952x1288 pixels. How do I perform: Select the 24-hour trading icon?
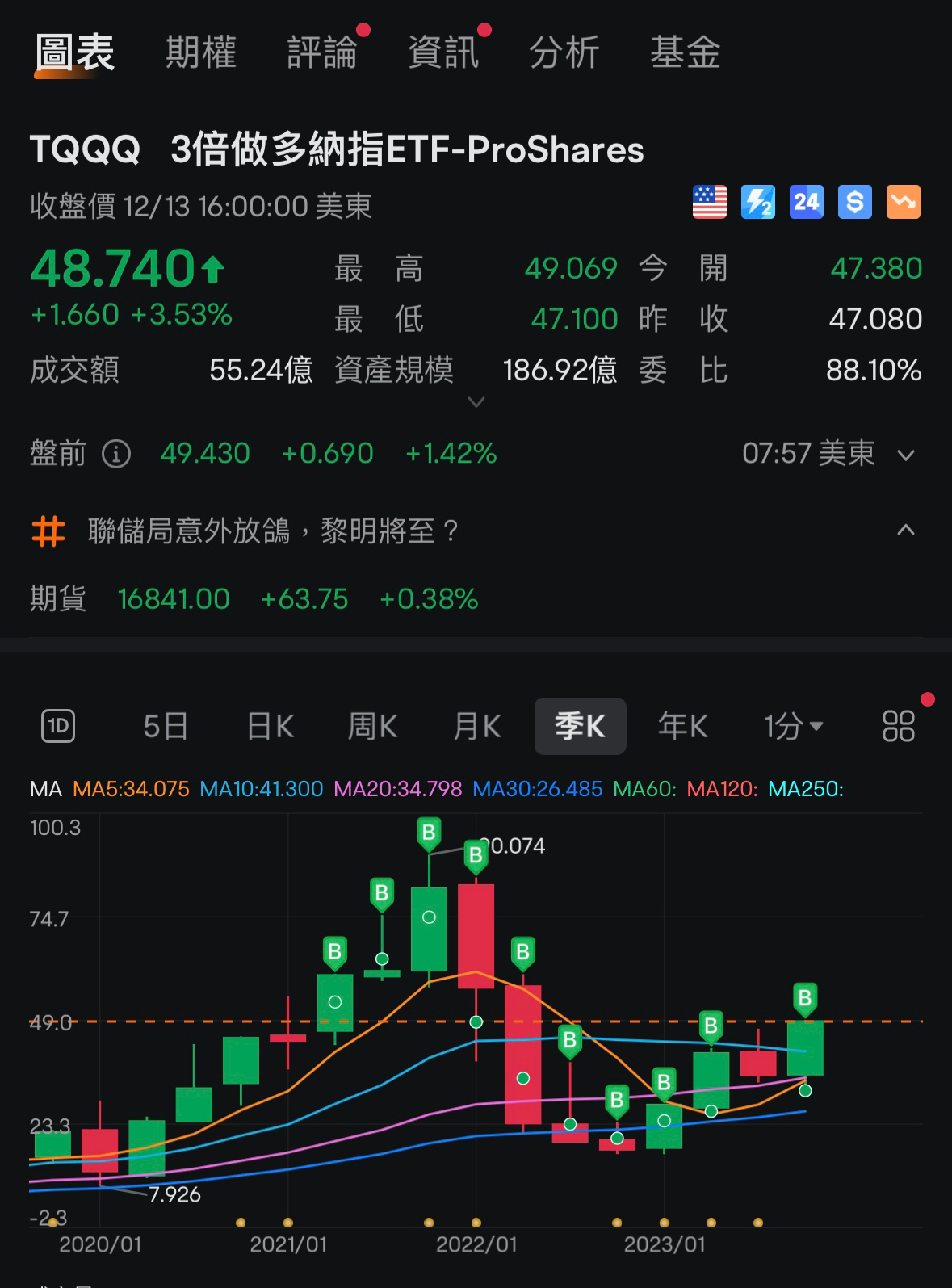coord(806,202)
